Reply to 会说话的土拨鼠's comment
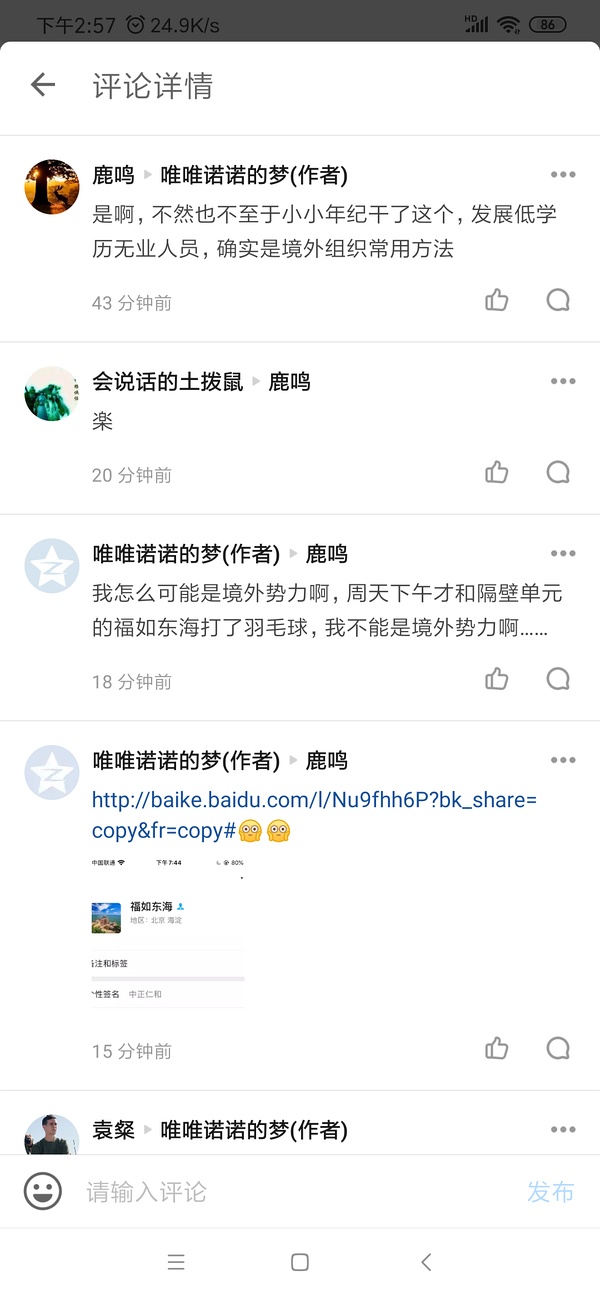Image resolution: width=600 pixels, height=1300 pixels. pyautogui.click(x=558, y=473)
